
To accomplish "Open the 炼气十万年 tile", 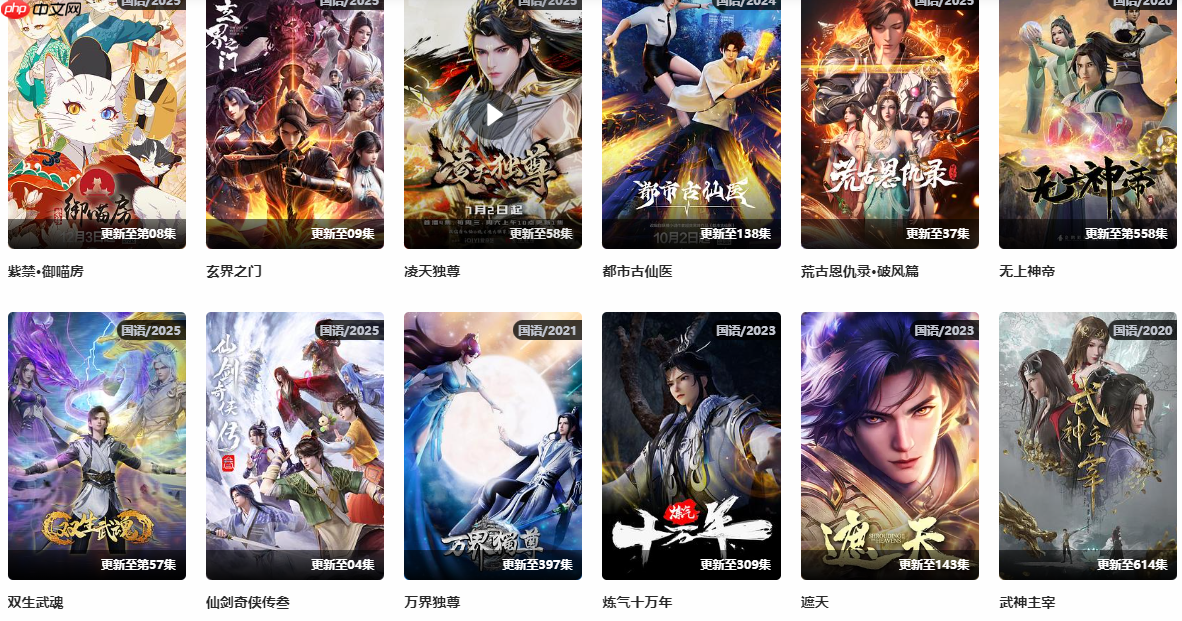I will (x=691, y=445).
